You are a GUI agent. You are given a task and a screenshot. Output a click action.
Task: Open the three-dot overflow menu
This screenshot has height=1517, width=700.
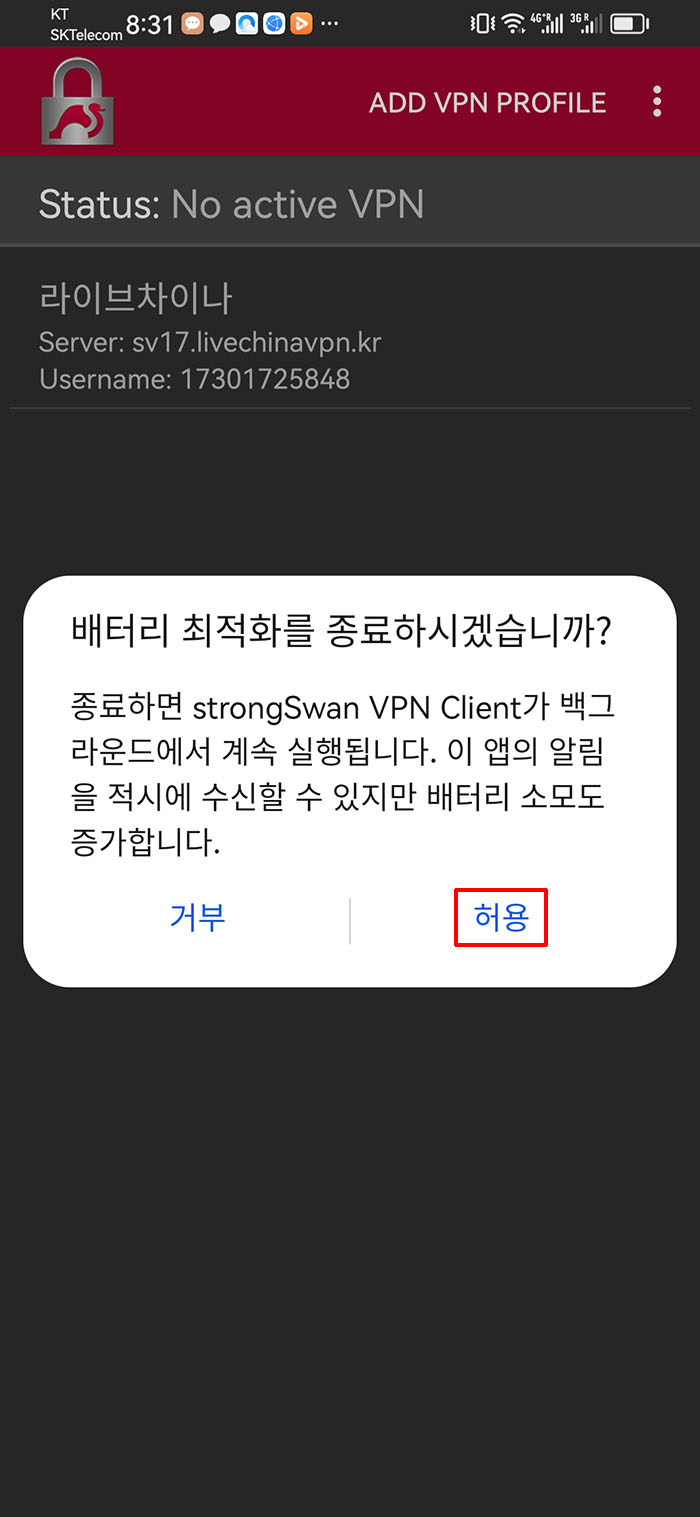(x=657, y=102)
